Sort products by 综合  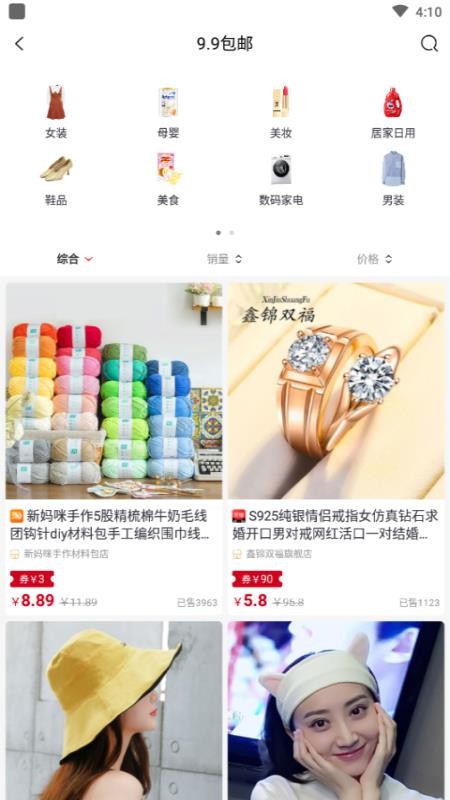point(75,259)
